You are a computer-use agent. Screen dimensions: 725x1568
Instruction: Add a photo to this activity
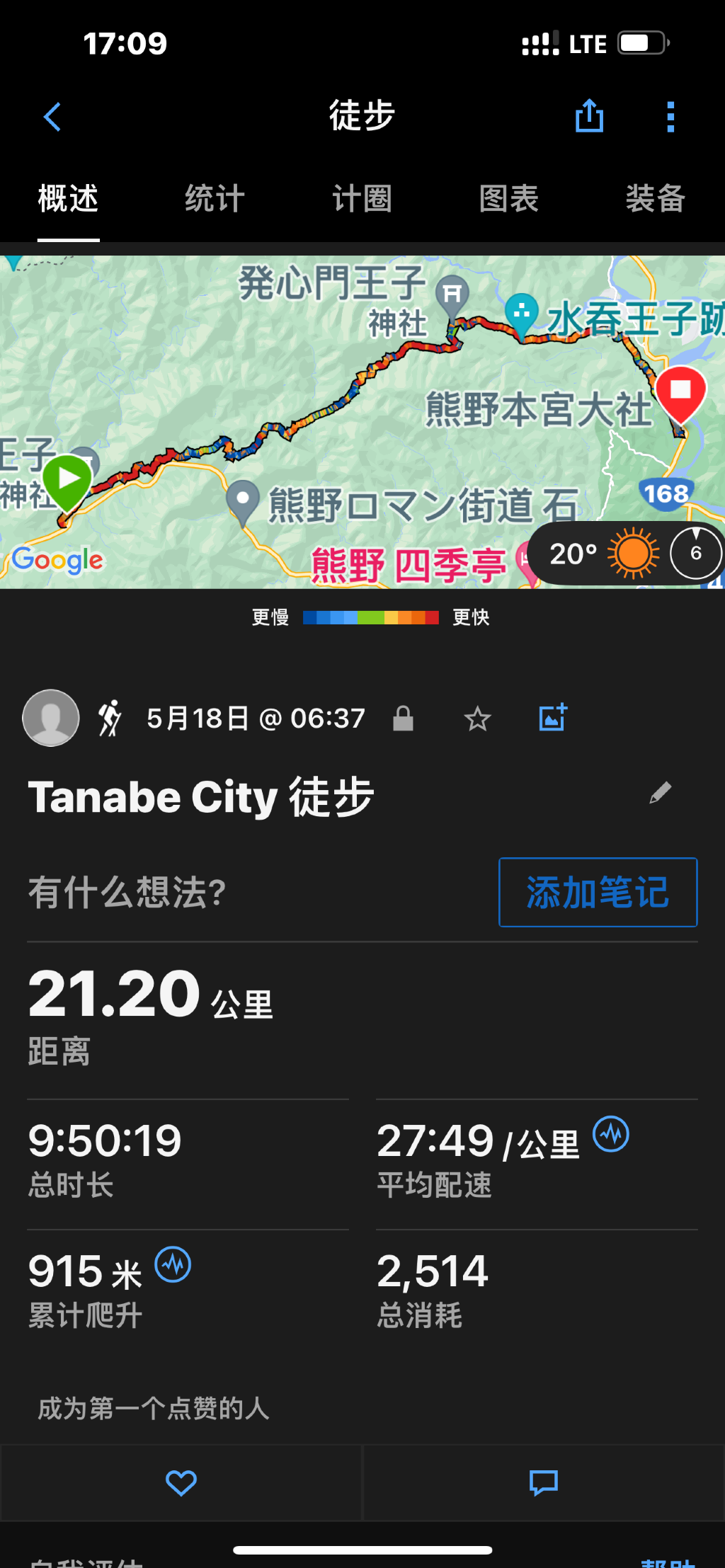point(553,718)
